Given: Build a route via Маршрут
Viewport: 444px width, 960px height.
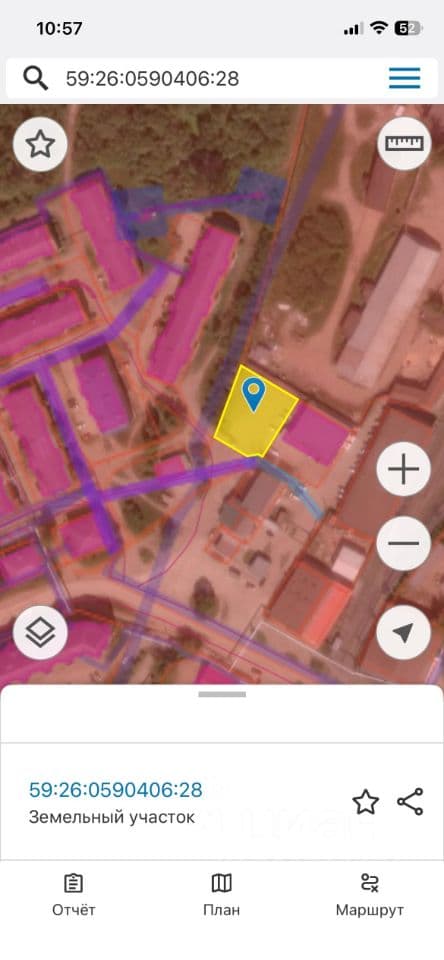Looking at the screenshot, I should coord(369,895).
